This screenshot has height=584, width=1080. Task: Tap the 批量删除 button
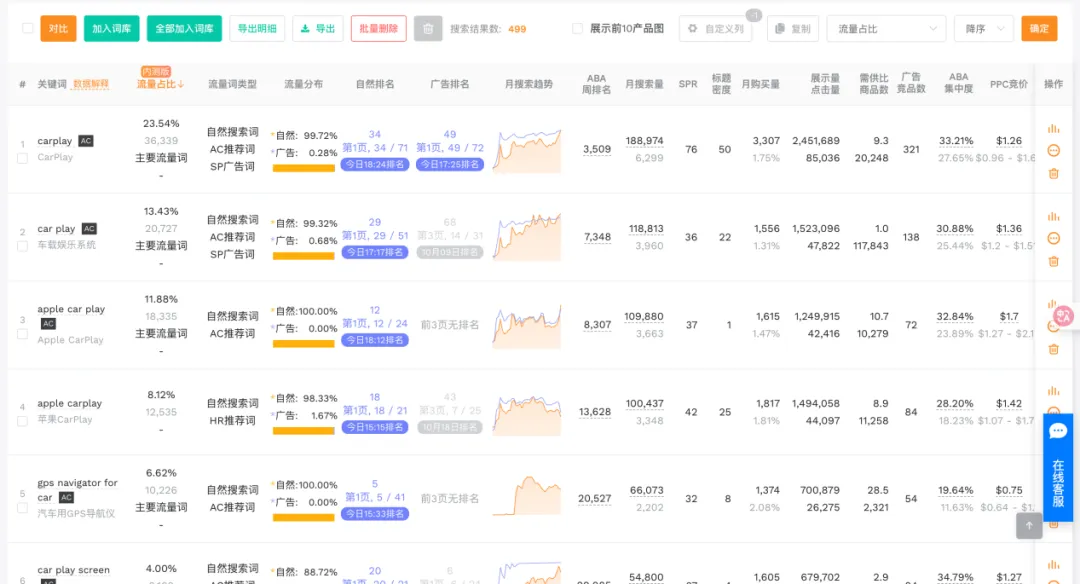click(x=378, y=29)
